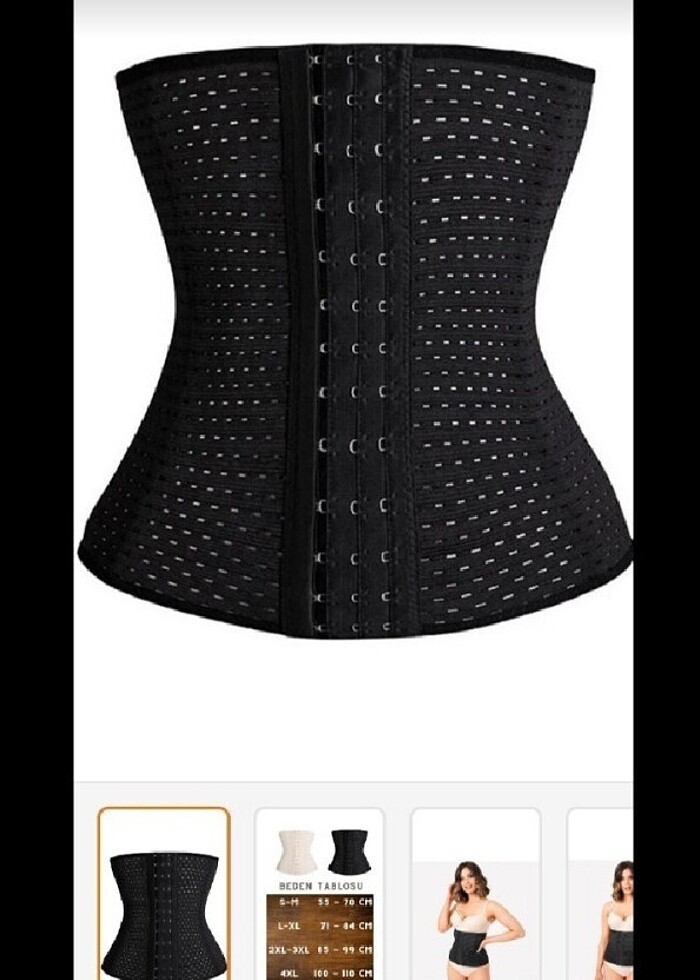View the thumbnail of the model facing front
The height and width of the screenshot is (980, 700).
[x=476, y=894]
